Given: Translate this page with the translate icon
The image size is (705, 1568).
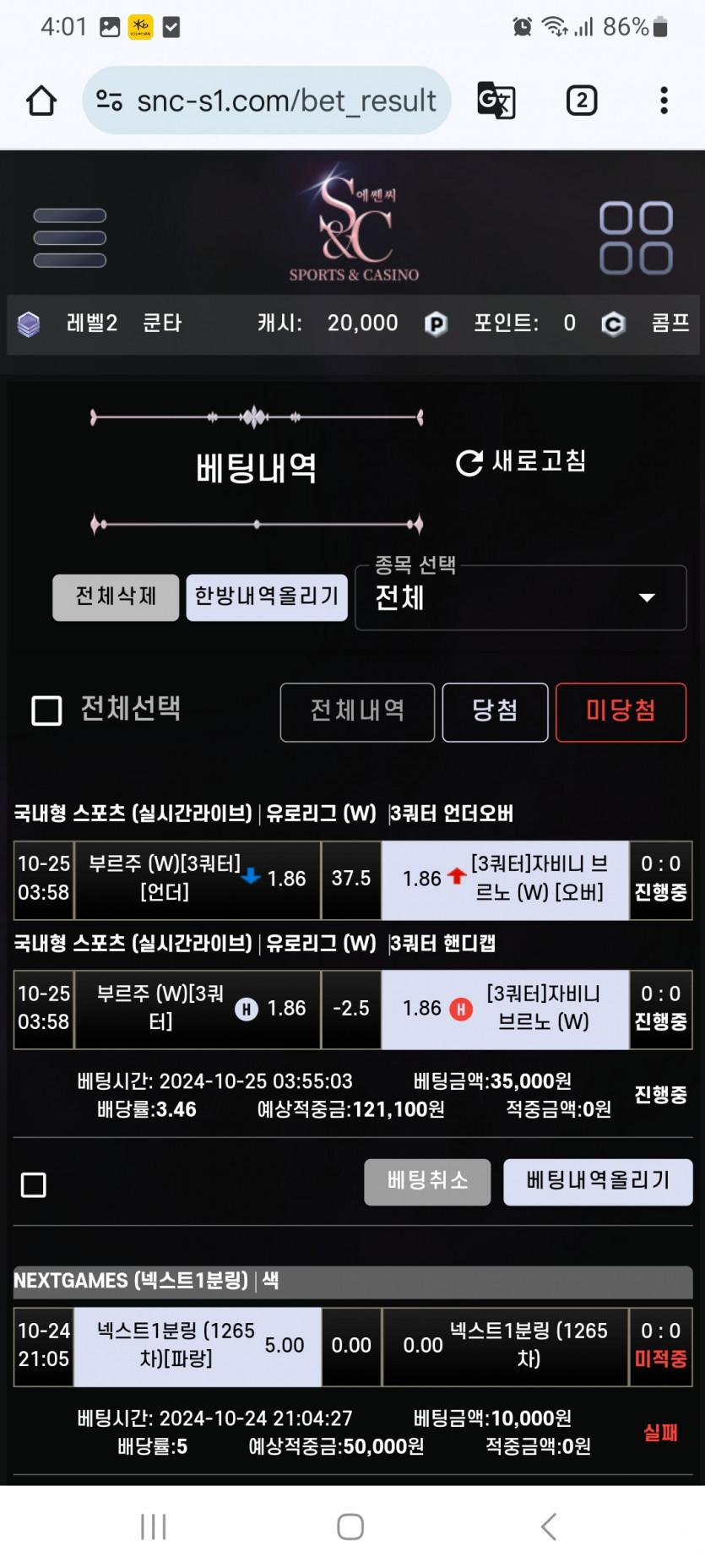Looking at the screenshot, I should [496, 101].
